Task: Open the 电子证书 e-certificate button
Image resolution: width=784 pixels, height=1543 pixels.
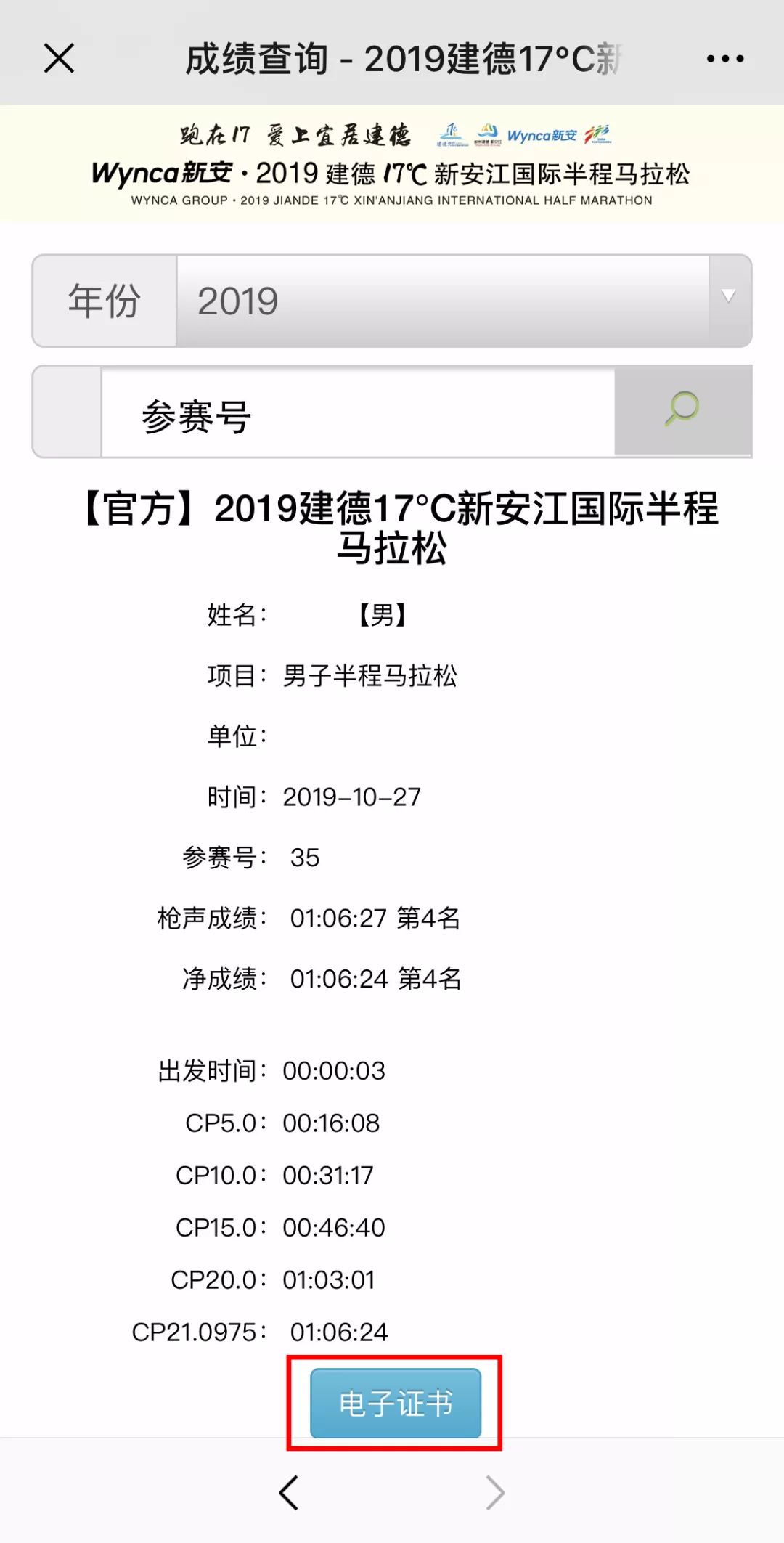Action: [x=396, y=1403]
